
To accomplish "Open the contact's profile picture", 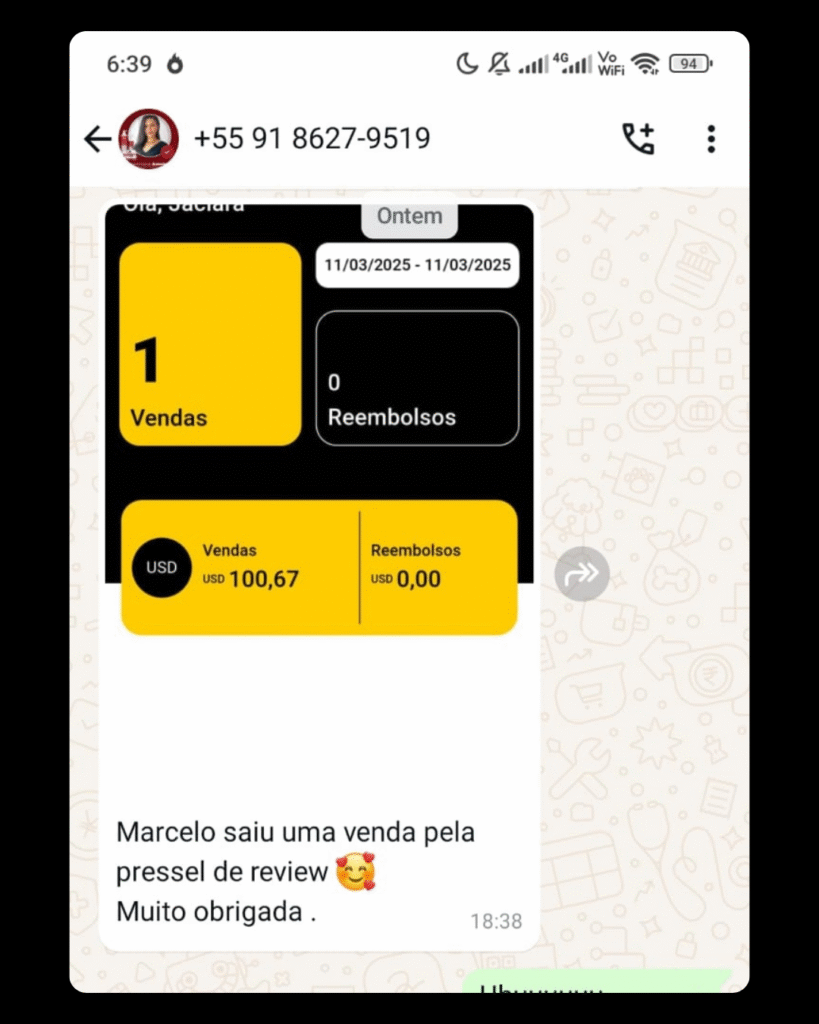I will tap(149, 139).
